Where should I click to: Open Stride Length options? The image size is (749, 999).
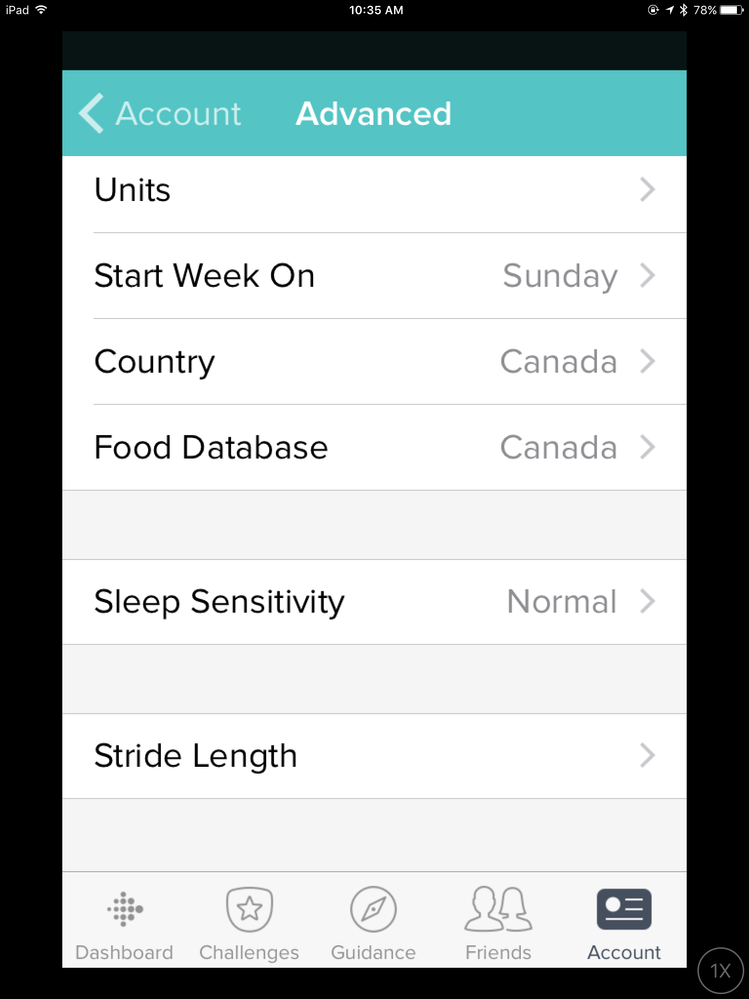point(374,756)
